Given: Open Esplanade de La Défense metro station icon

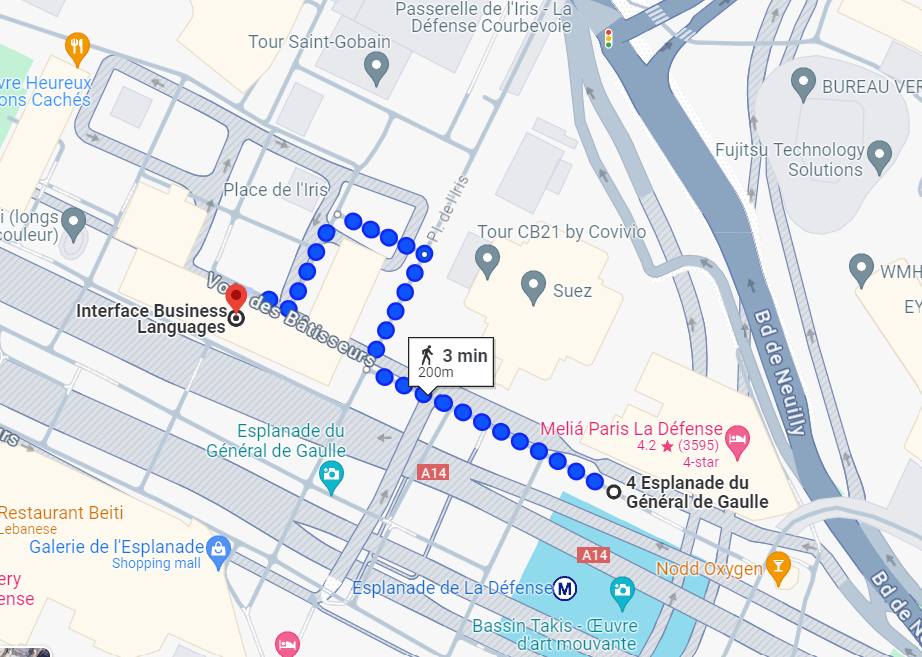Looking at the screenshot, I should pos(566,588).
